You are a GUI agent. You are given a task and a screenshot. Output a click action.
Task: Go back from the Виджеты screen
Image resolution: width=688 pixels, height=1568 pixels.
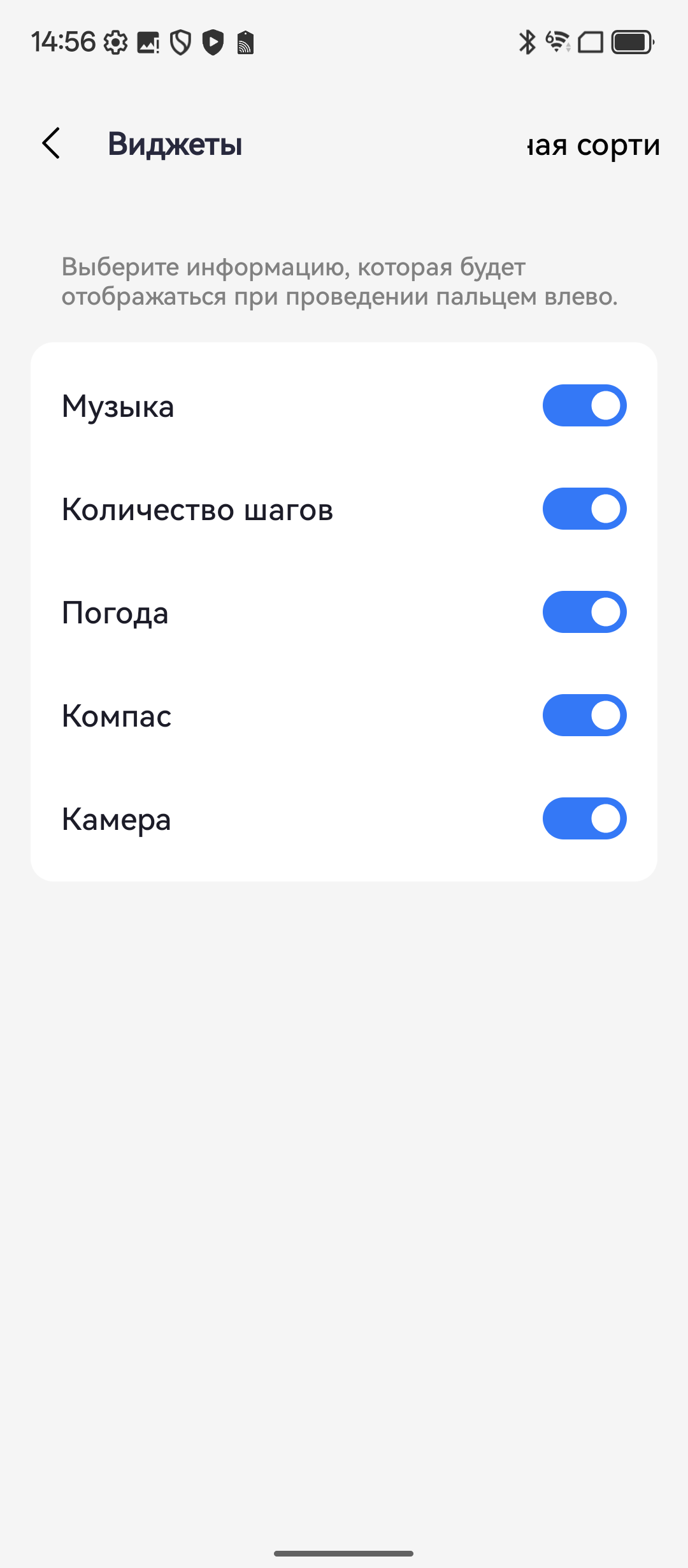pyautogui.click(x=52, y=143)
